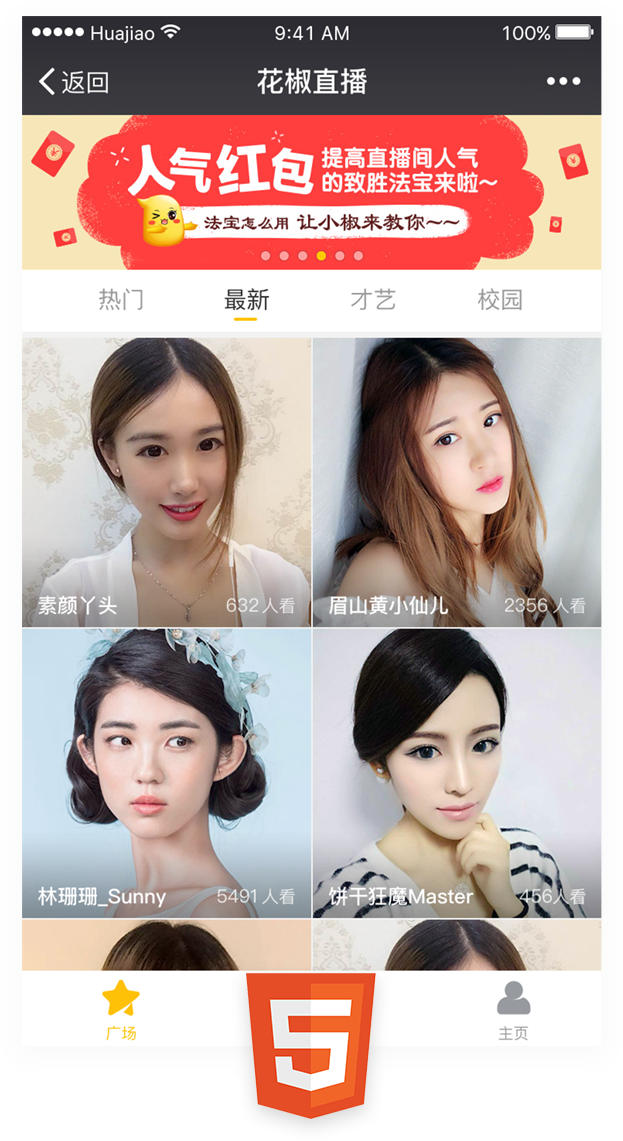Open the three-dot overflow menu

coord(563,82)
